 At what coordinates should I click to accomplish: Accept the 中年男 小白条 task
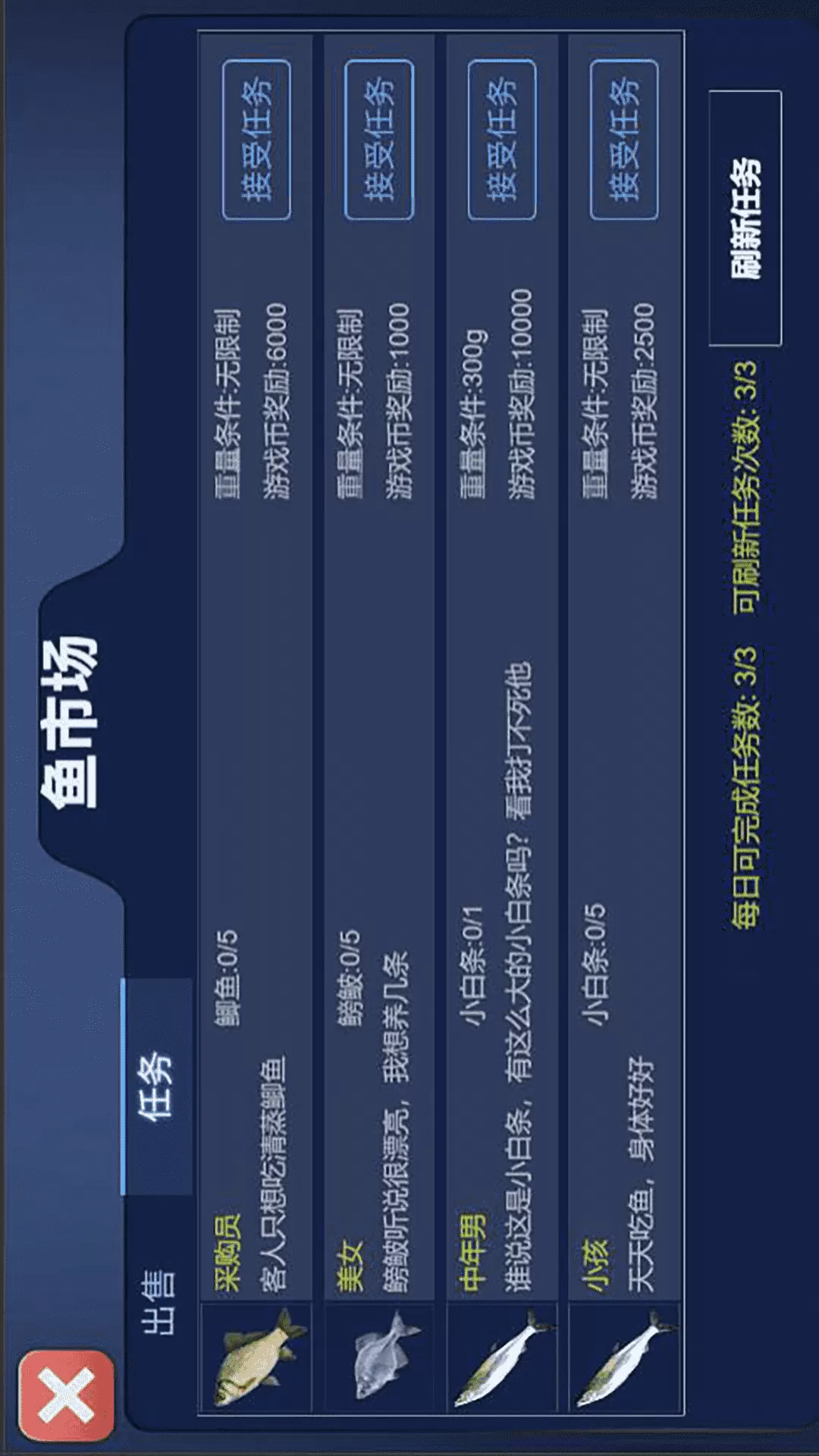pos(502,140)
